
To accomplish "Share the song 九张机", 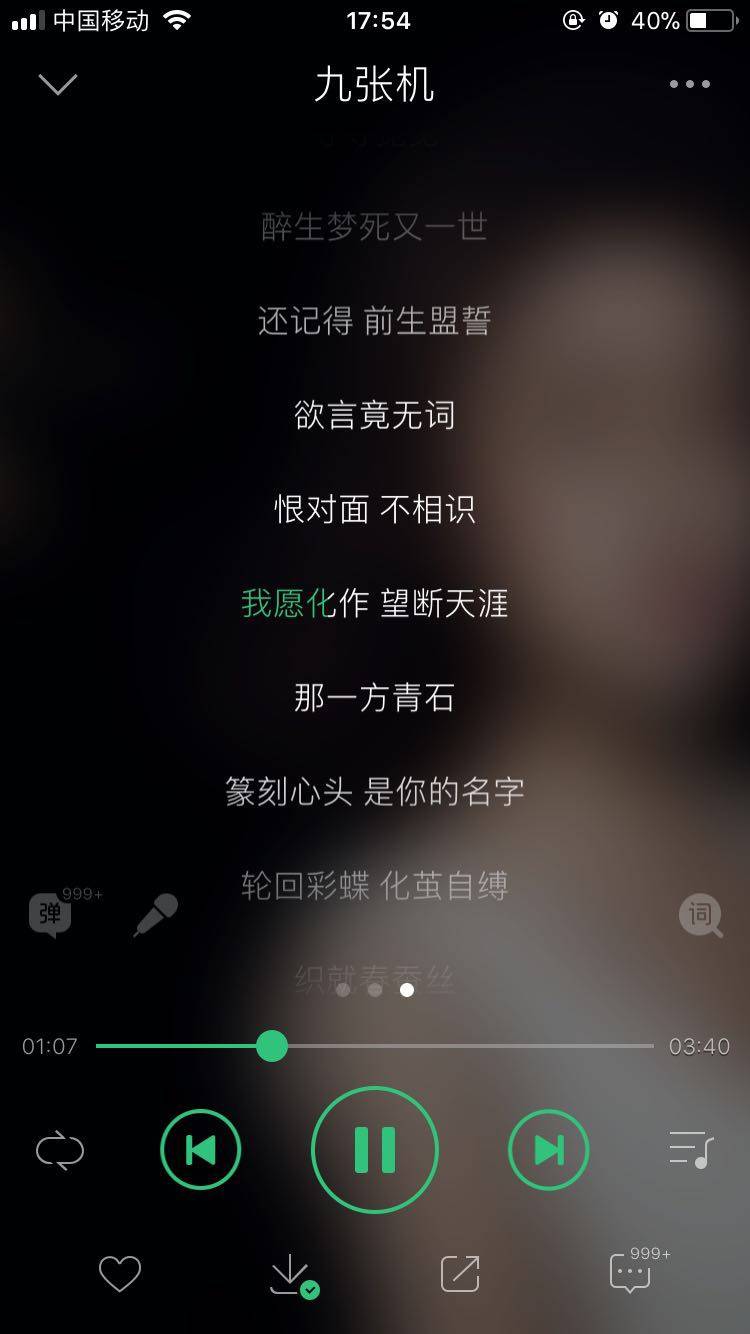I will click(459, 1272).
